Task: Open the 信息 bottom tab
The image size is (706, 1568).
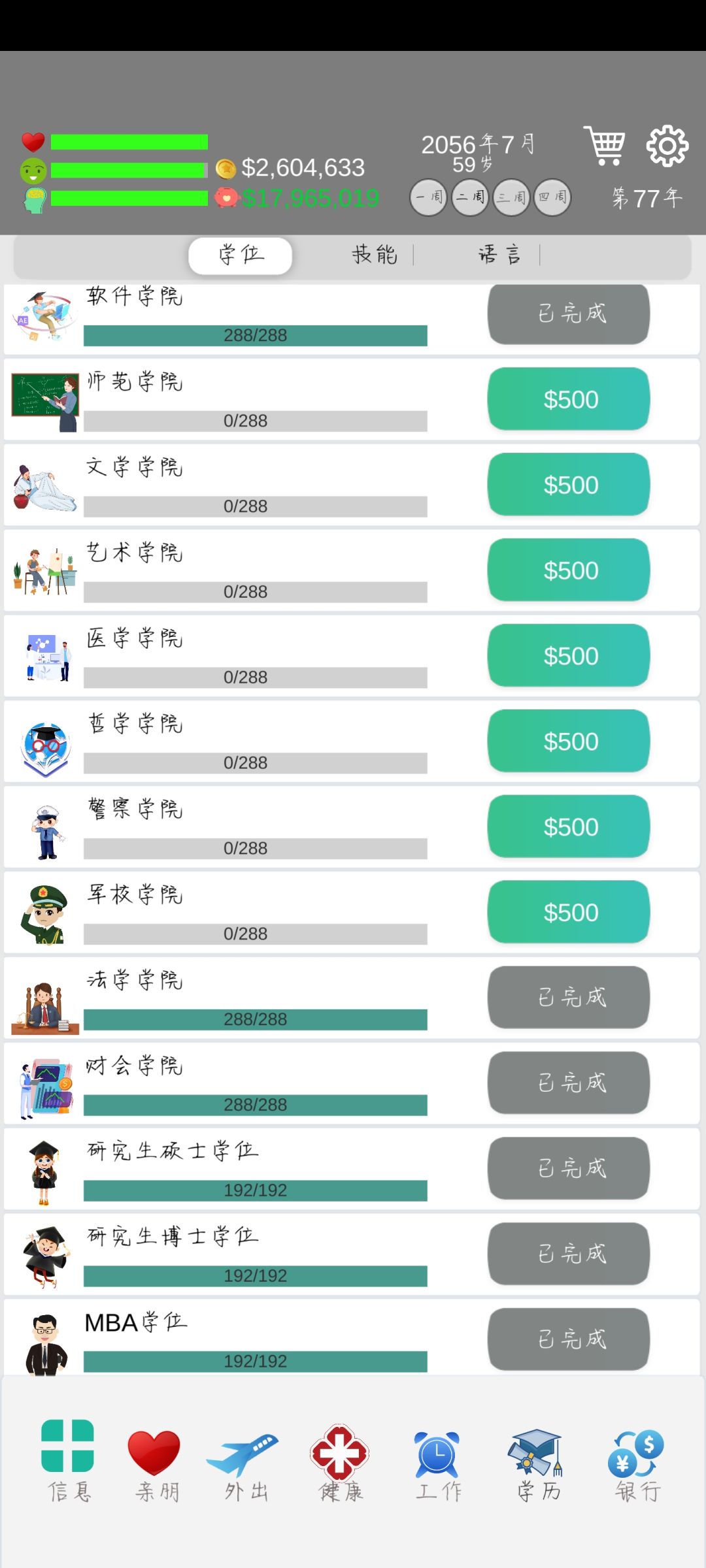Action: click(x=68, y=1462)
